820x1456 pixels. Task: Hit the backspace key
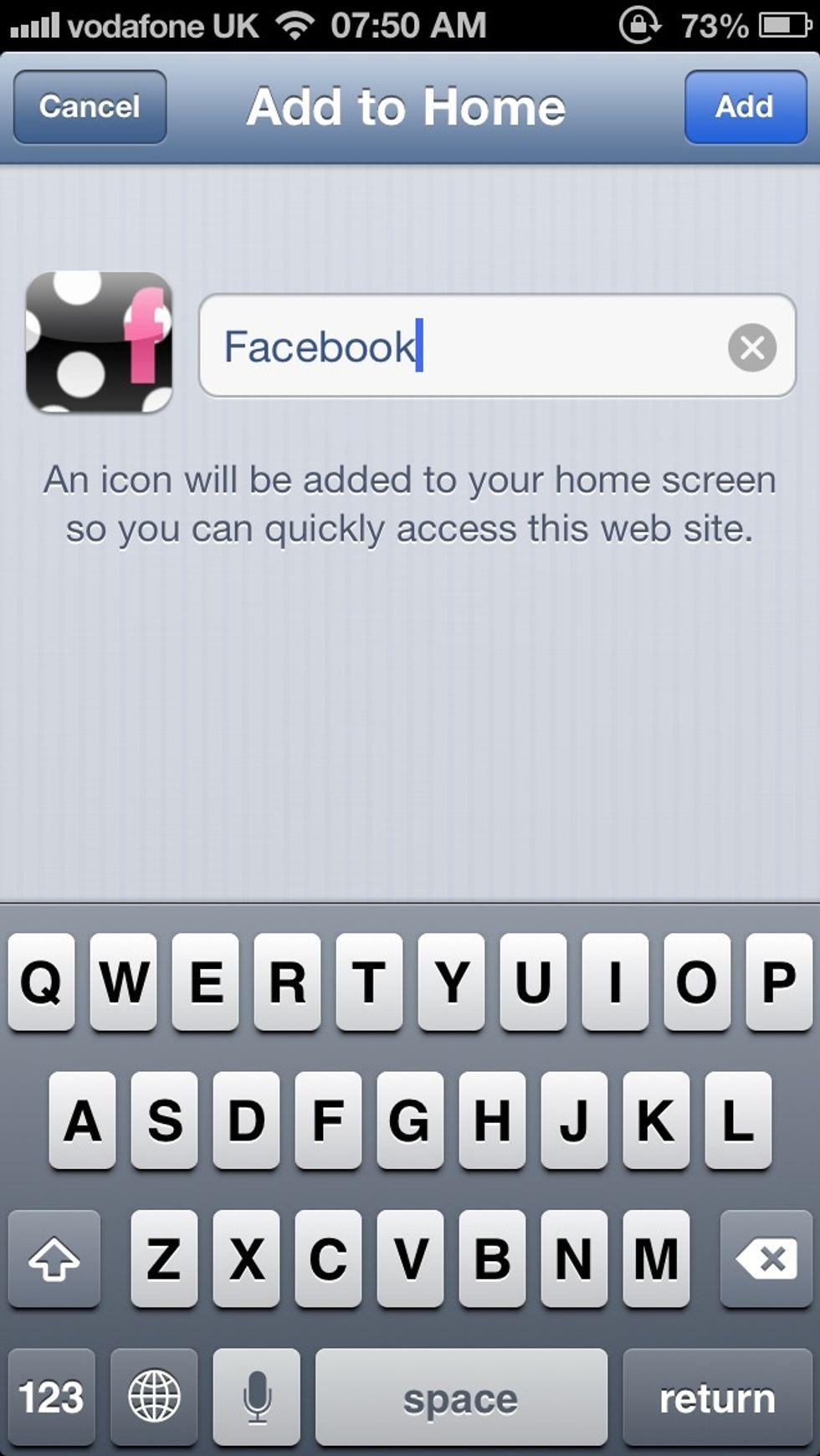coord(766,1258)
